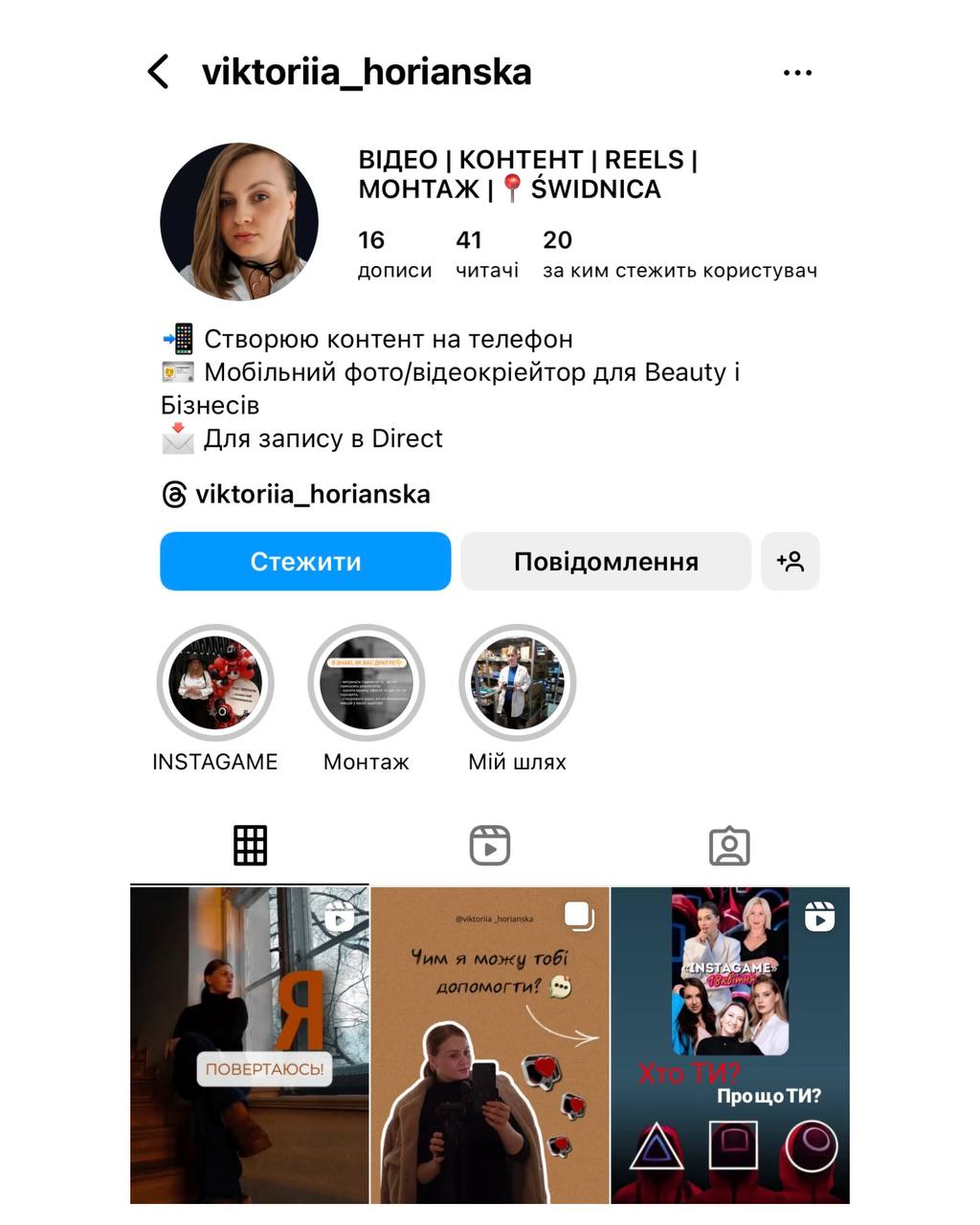Switch to the Reels tab
This screenshot has height=1225, width=980.
click(490, 846)
